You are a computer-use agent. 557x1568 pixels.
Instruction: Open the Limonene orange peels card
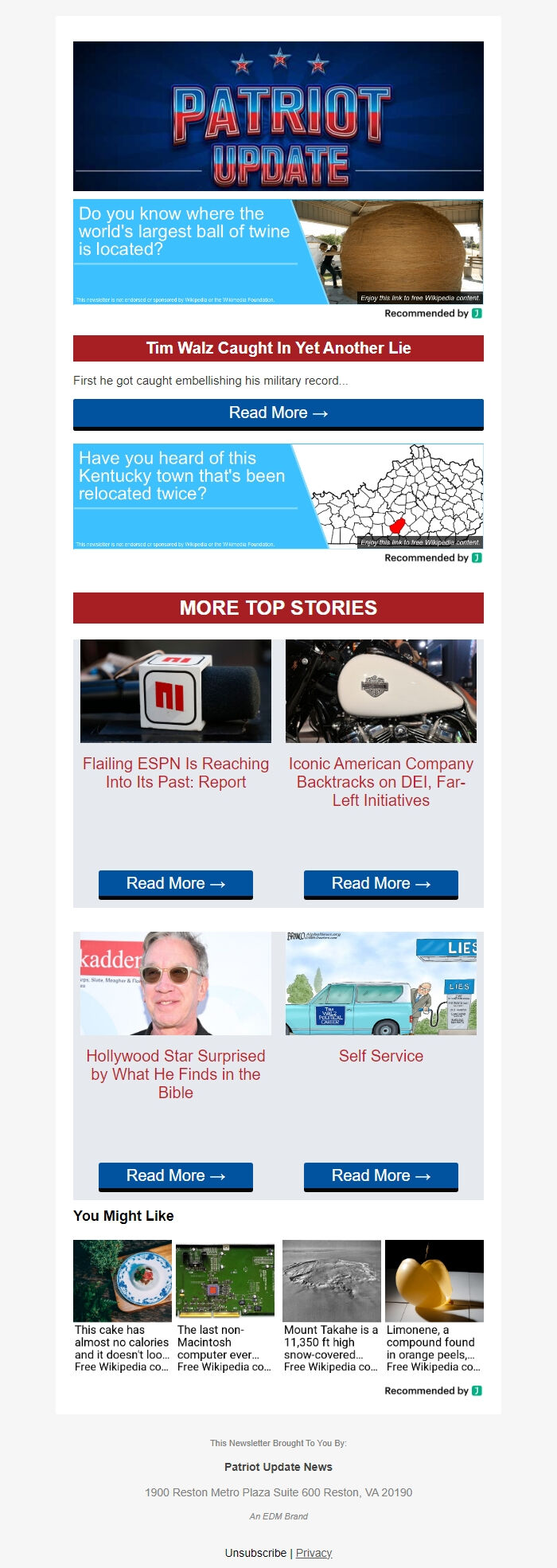point(434,1306)
